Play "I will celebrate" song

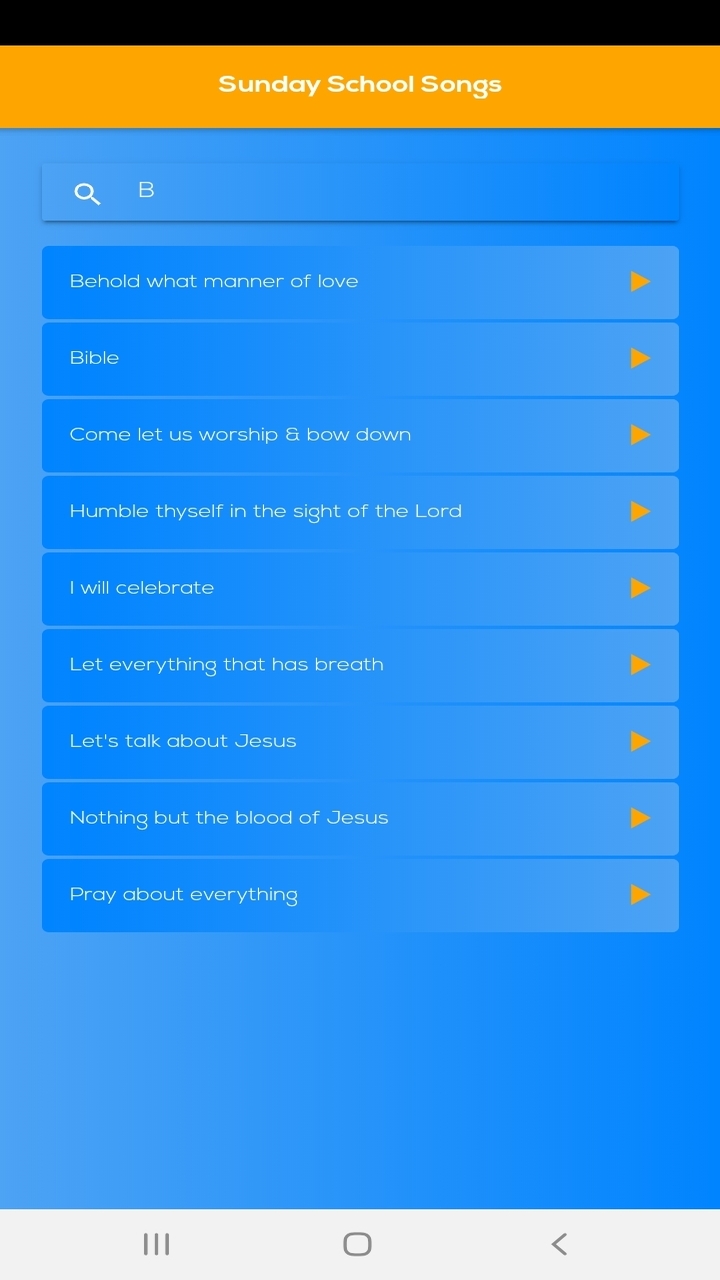[639, 588]
